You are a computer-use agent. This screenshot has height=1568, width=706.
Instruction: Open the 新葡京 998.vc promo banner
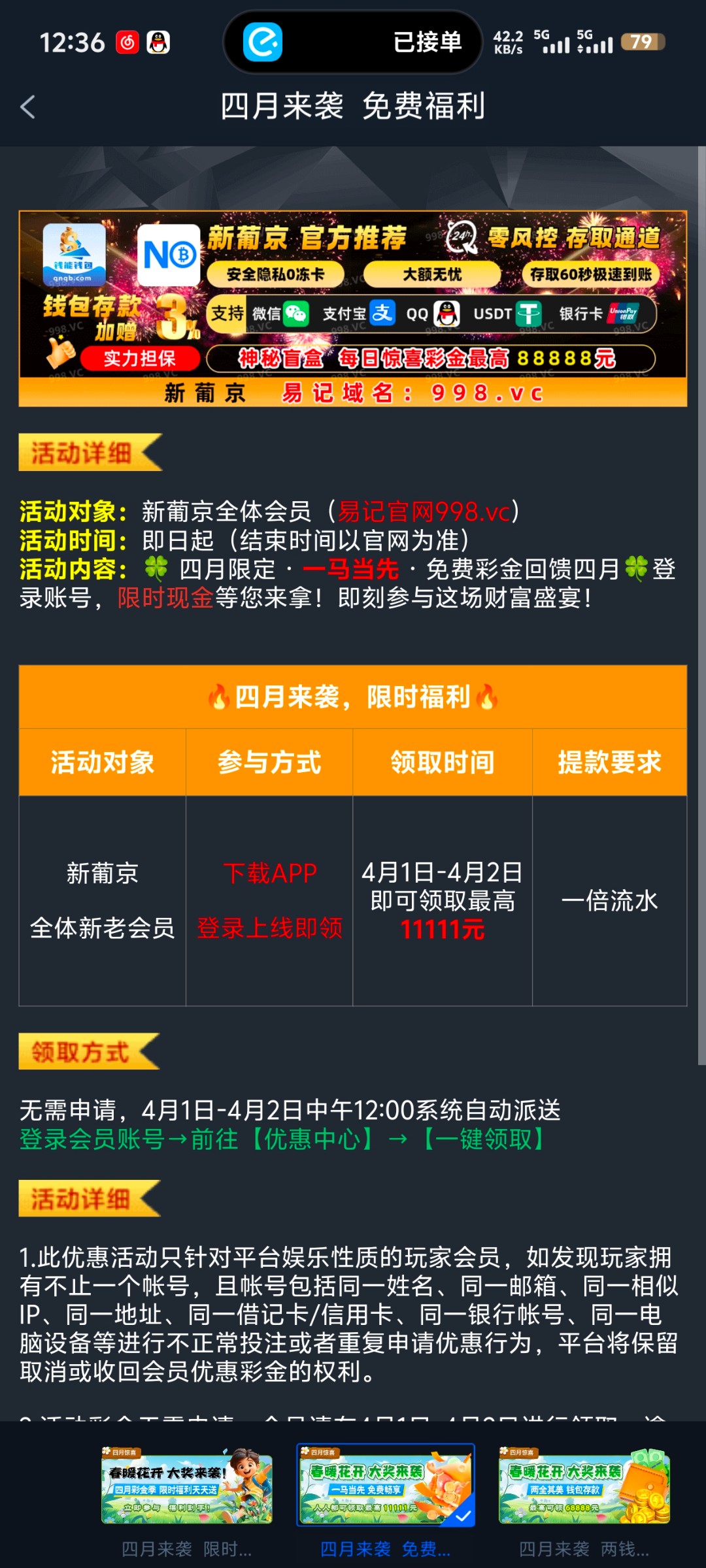tap(353, 308)
